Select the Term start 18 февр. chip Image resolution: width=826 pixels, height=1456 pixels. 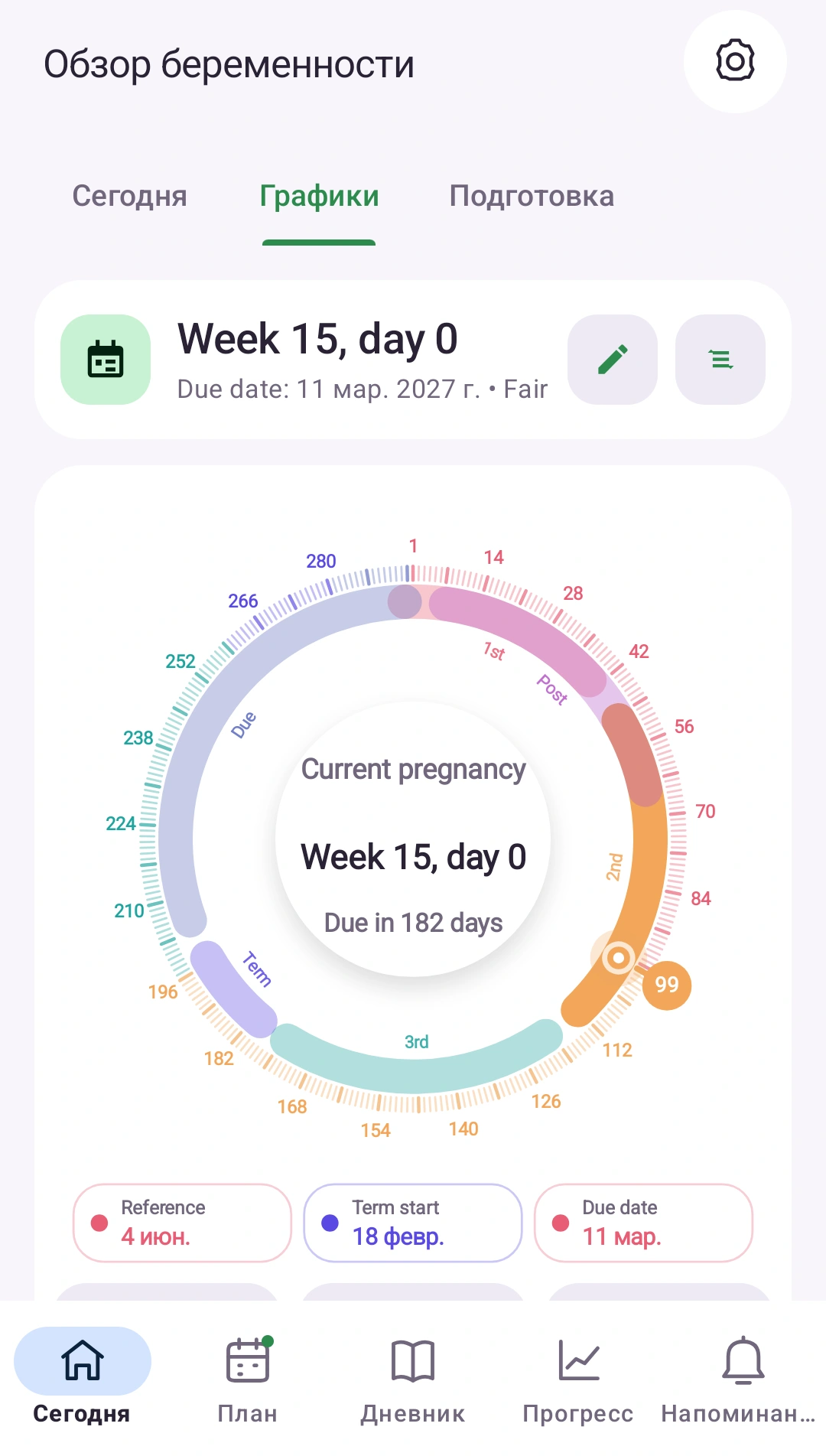coord(413,1223)
